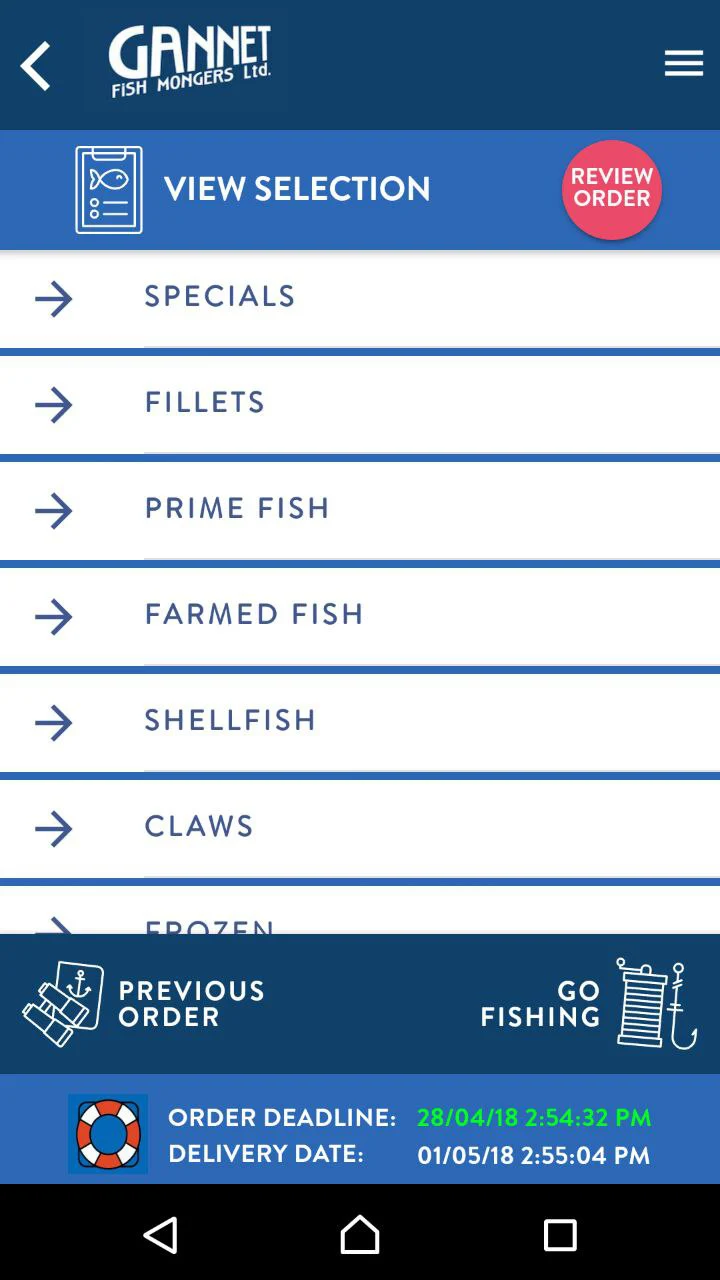The image size is (720, 1280).
Task: Open the Specials category
Action: 360,297
